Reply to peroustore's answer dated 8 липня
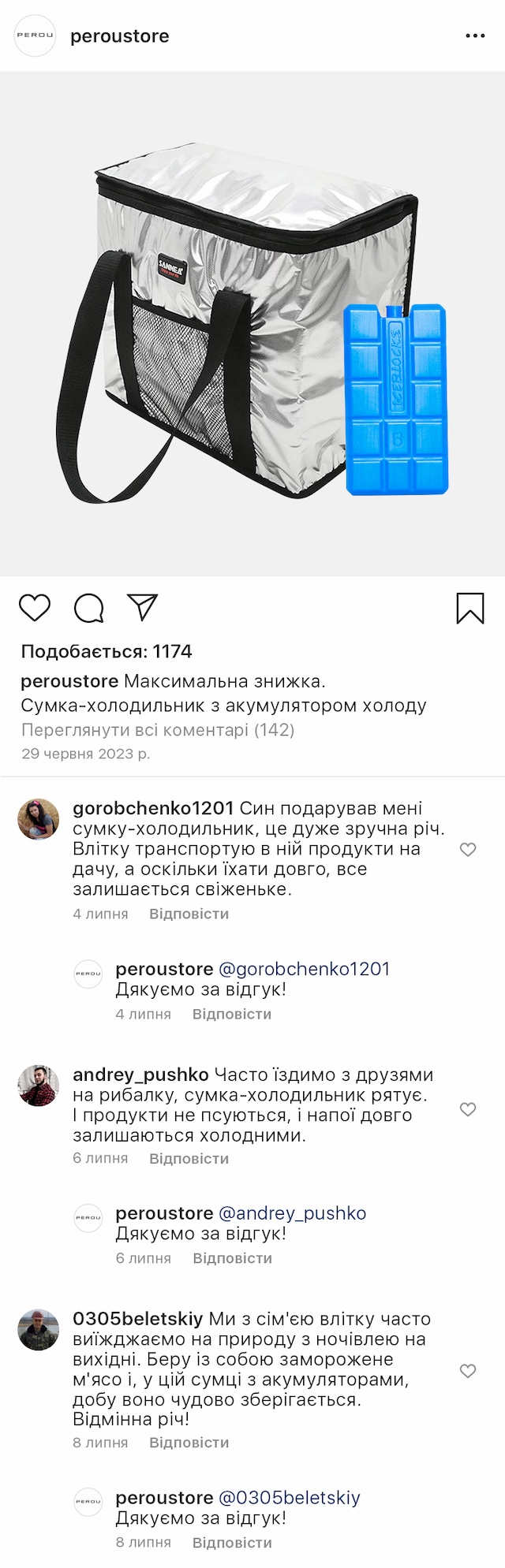Screen dimensions: 505x1568 232,1542
